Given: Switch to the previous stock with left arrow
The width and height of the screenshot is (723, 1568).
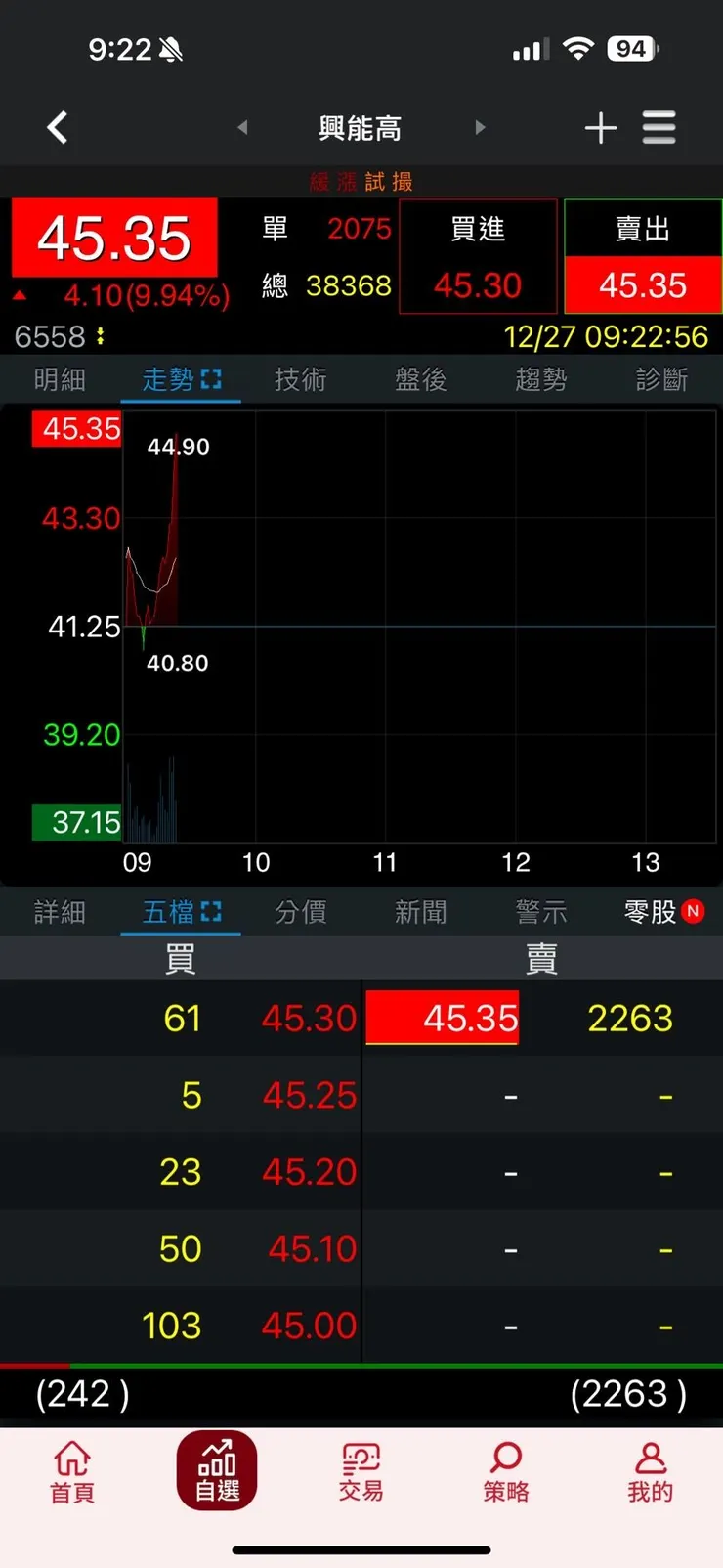Looking at the screenshot, I should pos(242,128).
